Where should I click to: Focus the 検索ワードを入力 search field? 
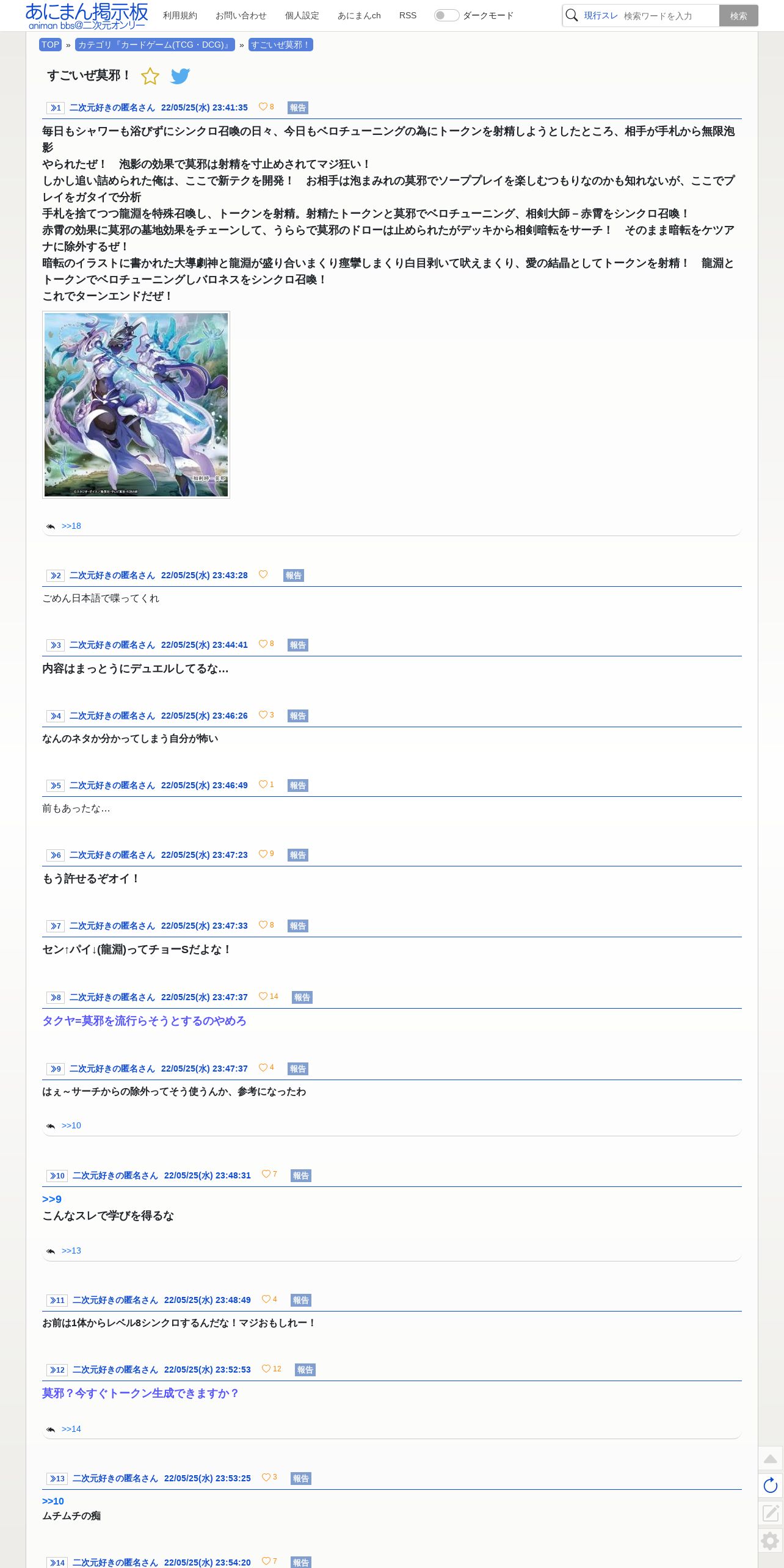click(669, 16)
